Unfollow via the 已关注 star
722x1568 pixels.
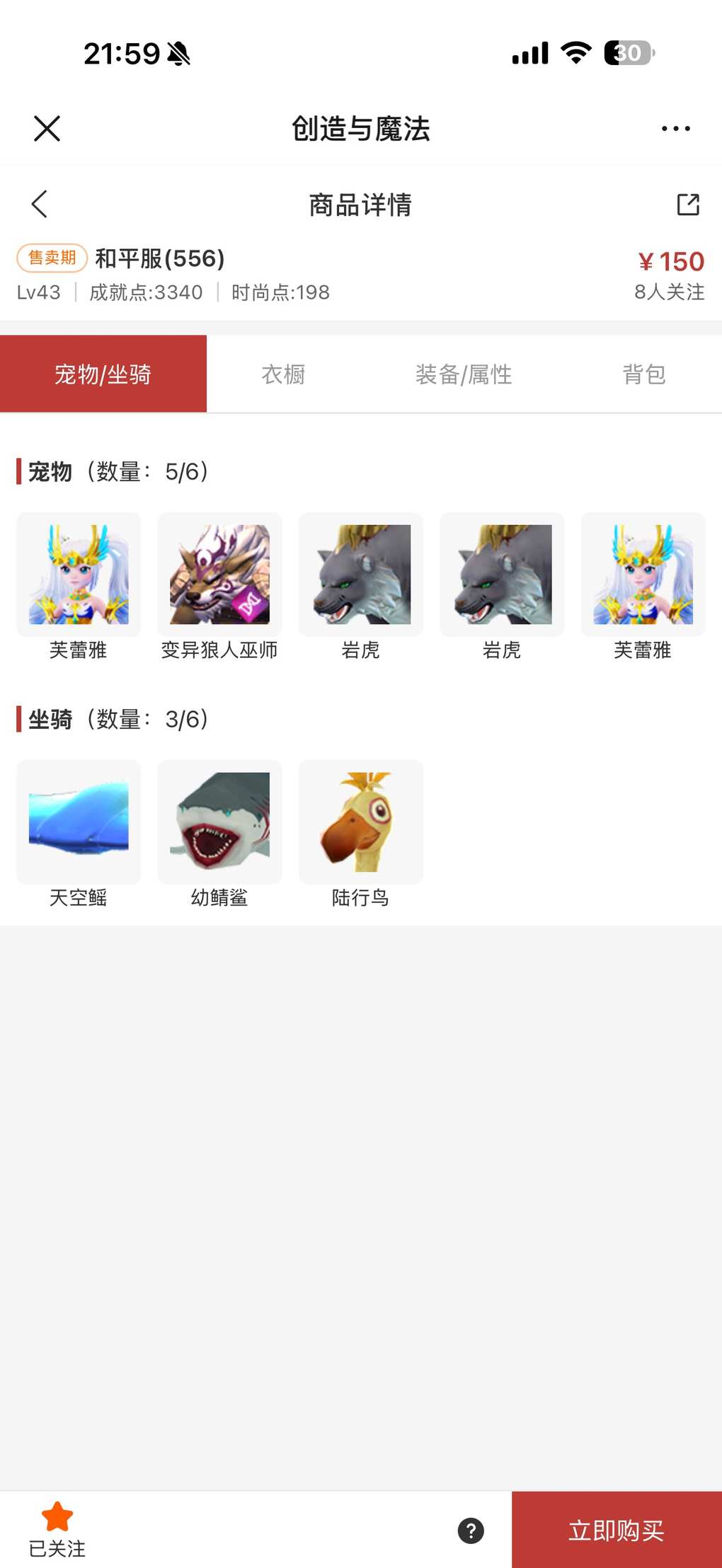click(57, 1528)
